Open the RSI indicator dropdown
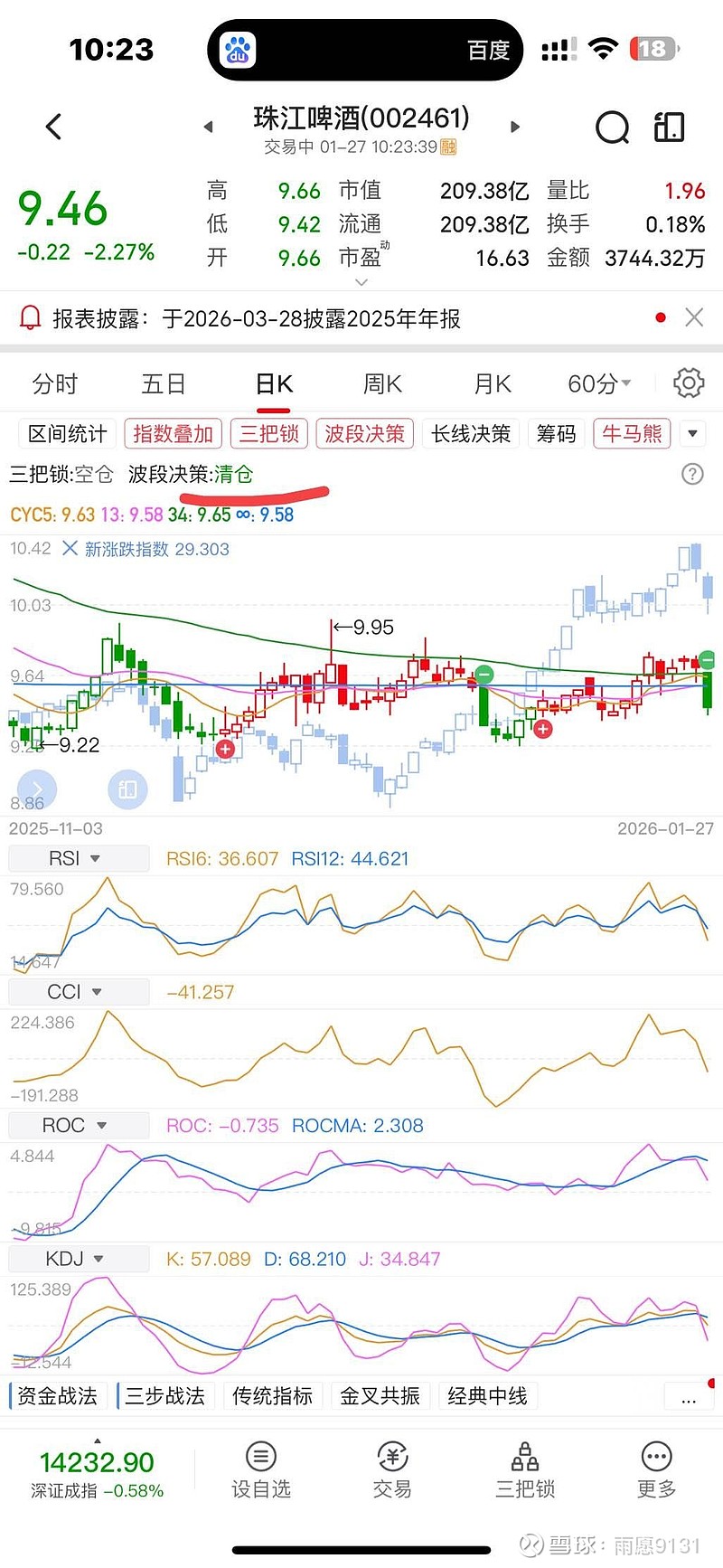Viewport: 723px width, 1568px height. [x=78, y=857]
